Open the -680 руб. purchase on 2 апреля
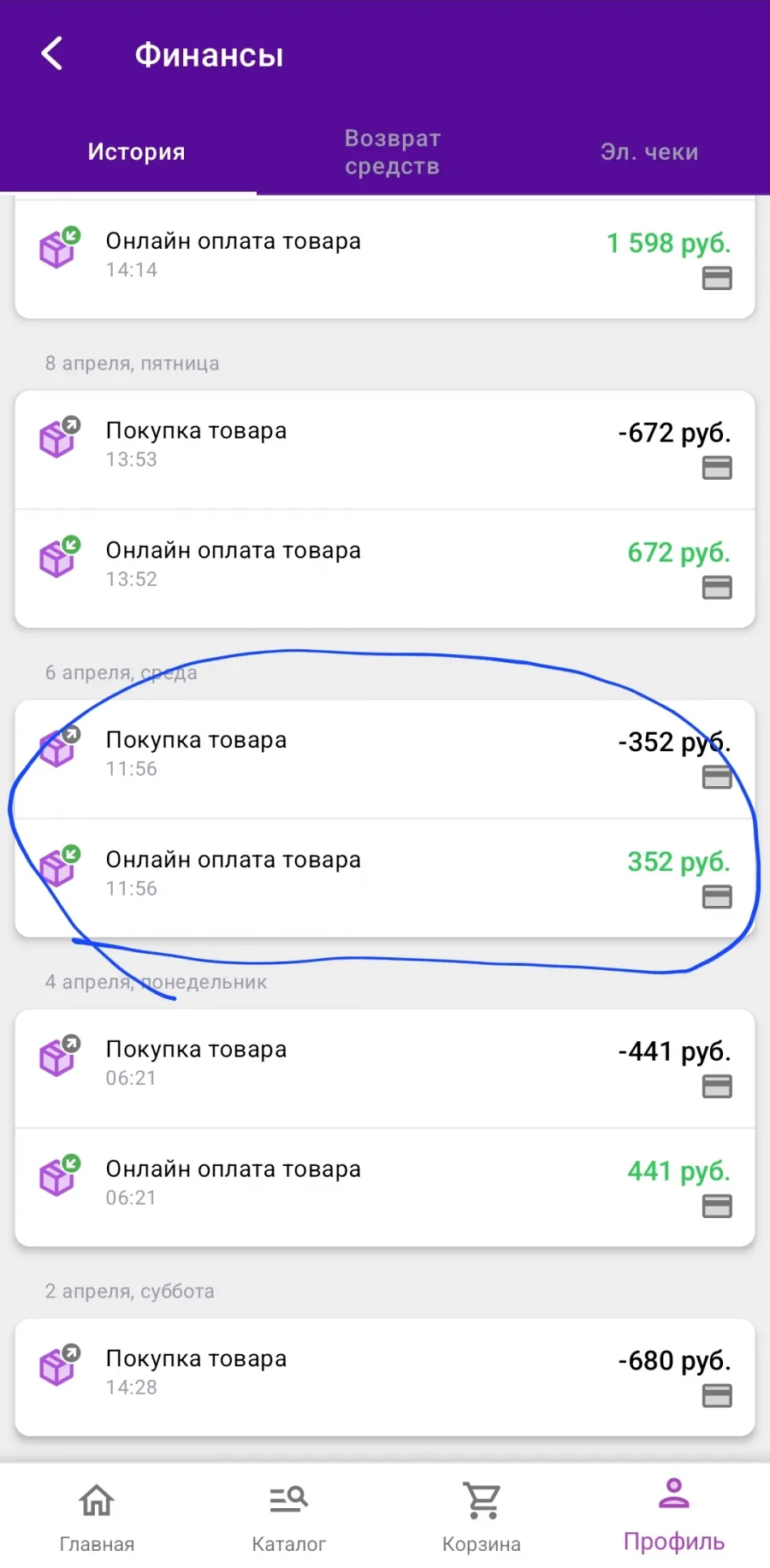Image resolution: width=770 pixels, height=1568 pixels. [385, 1376]
